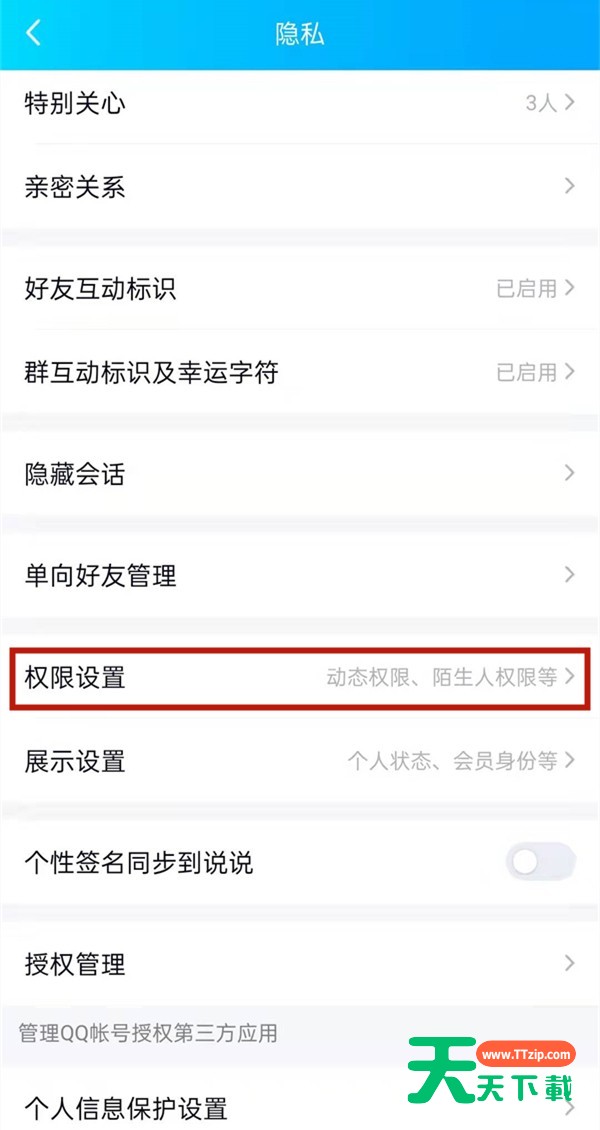
Task: Toggle 个性签名同步到说说 switch
Action: [x=540, y=862]
